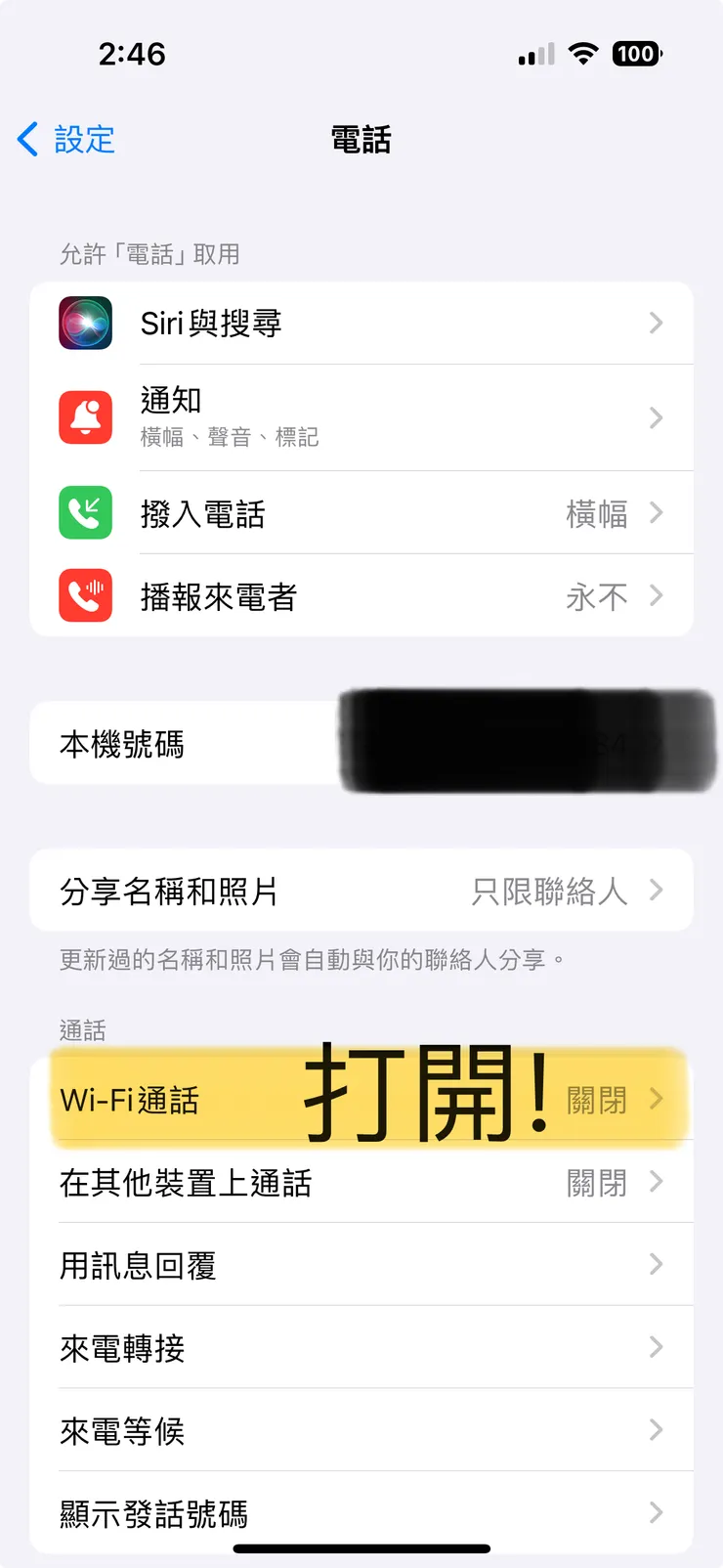Tap the Siri app icon beside Siri與搜尋
Screen dimensions: 723x1568
pos(85,323)
